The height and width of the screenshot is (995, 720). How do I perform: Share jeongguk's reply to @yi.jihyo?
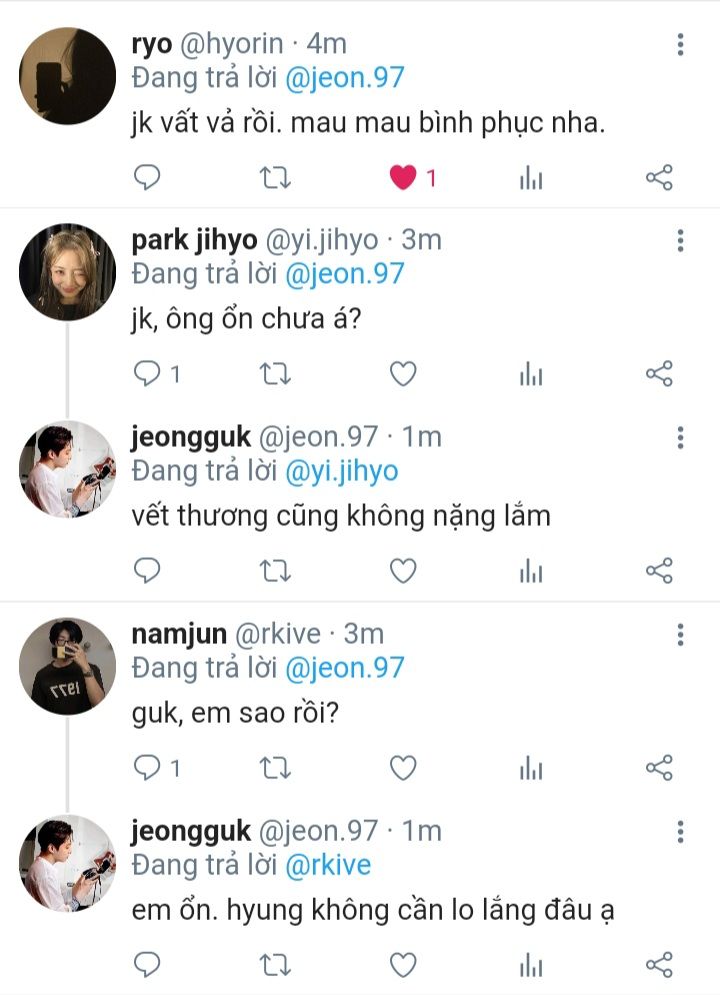click(659, 571)
